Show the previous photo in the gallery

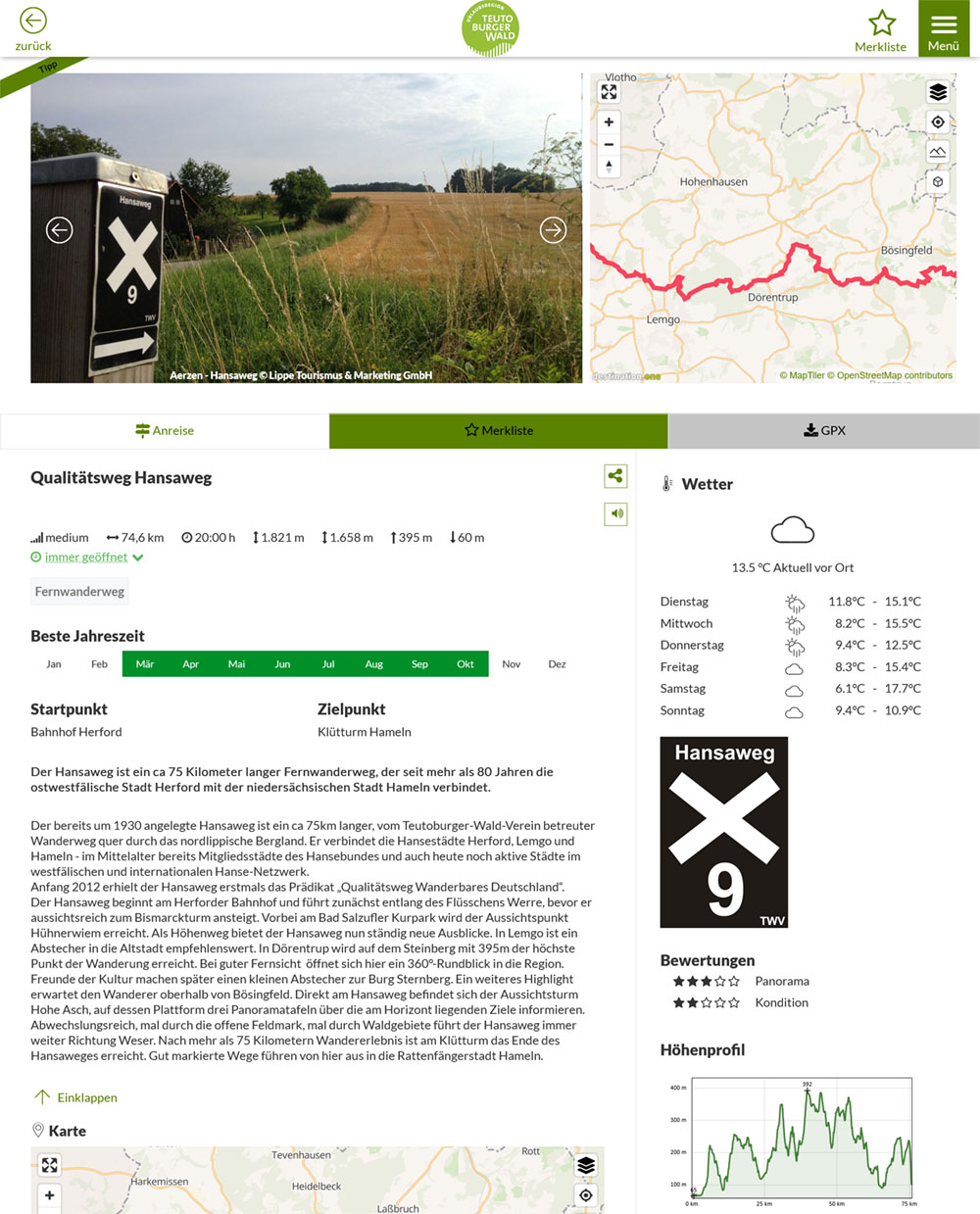(x=60, y=230)
